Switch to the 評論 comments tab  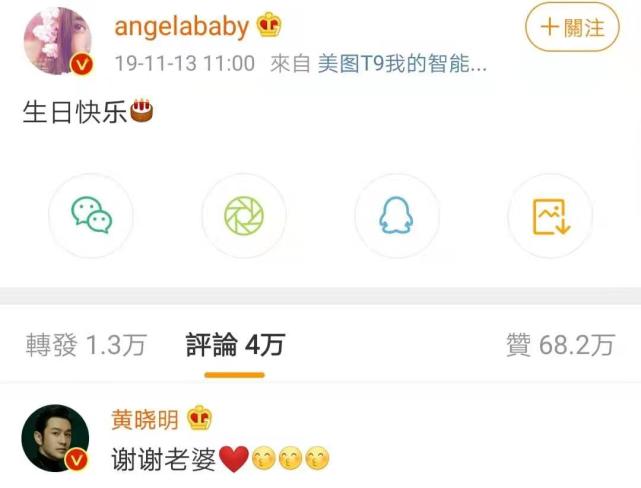(x=235, y=346)
